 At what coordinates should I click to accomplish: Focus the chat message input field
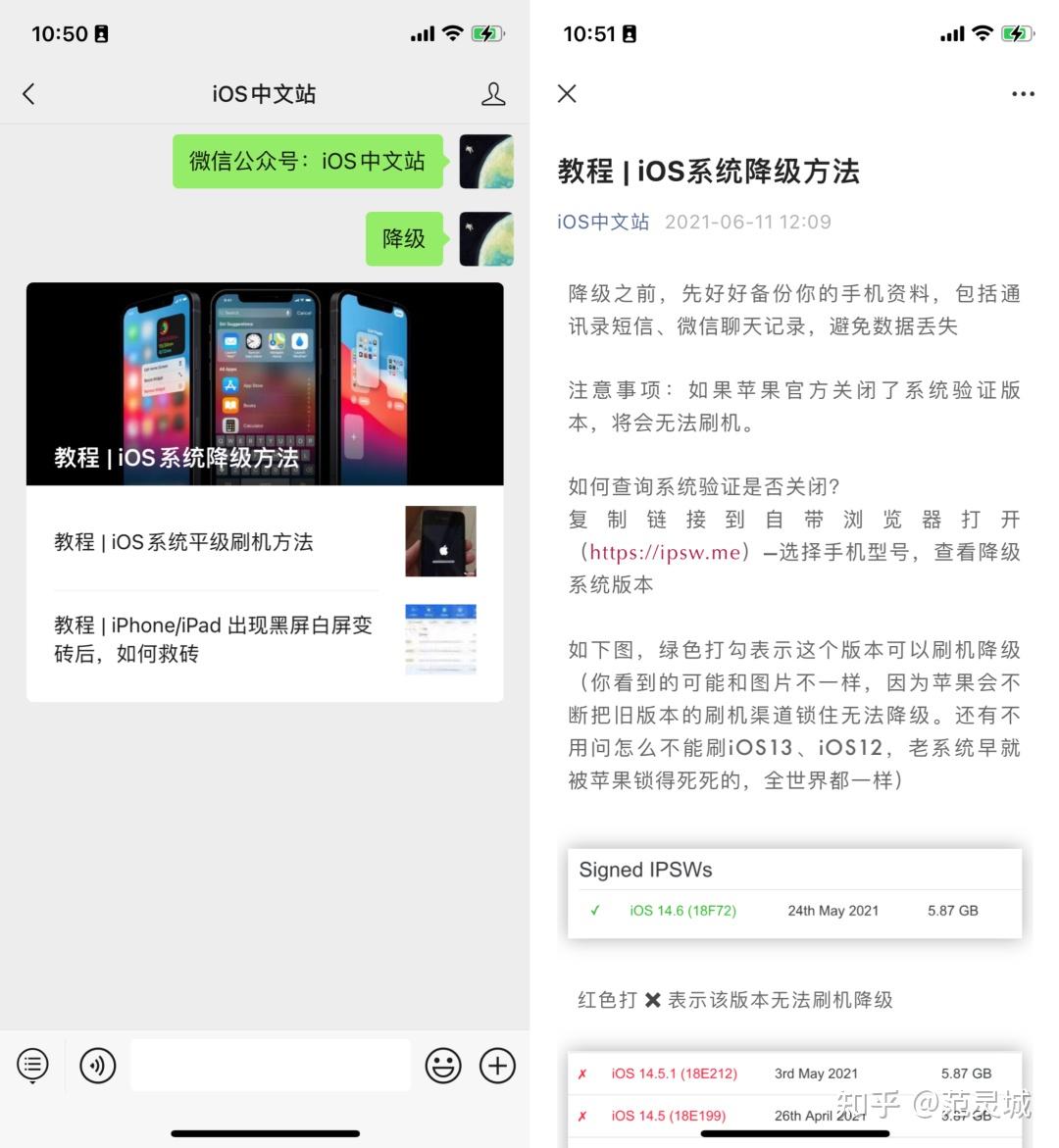tap(270, 1066)
